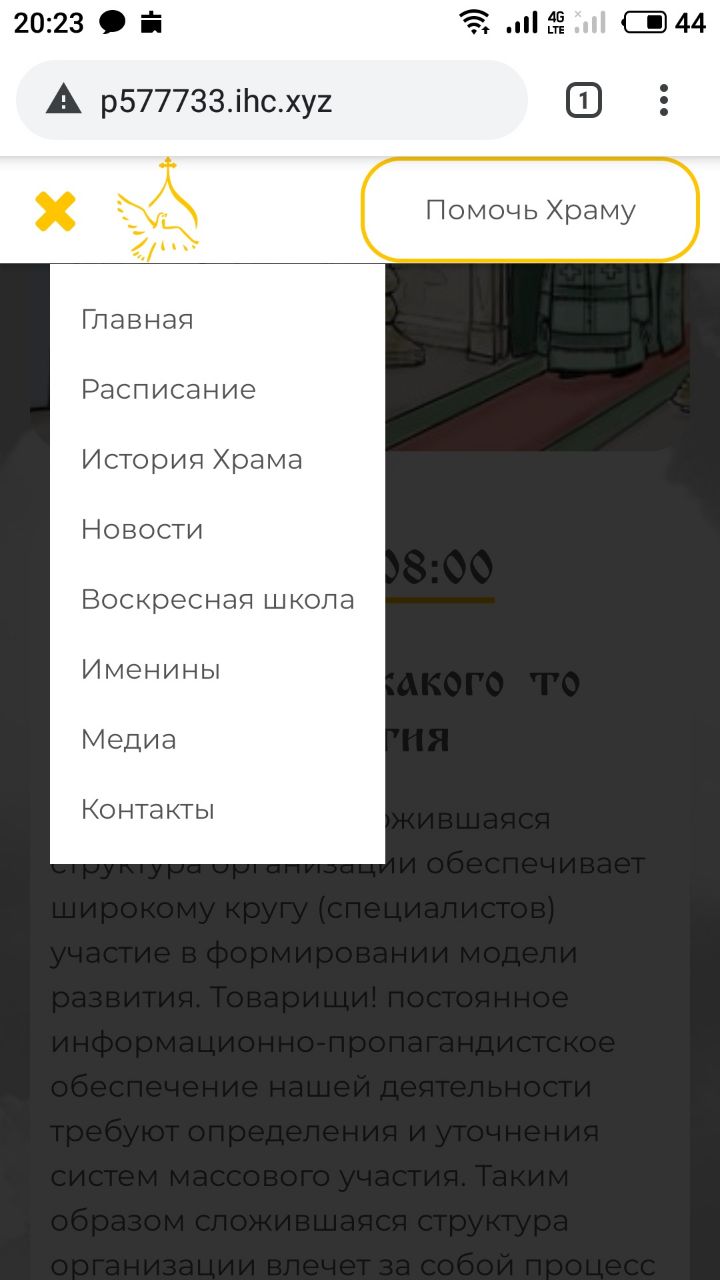Open История Храма from the menu
The height and width of the screenshot is (1280, 720).
click(192, 460)
